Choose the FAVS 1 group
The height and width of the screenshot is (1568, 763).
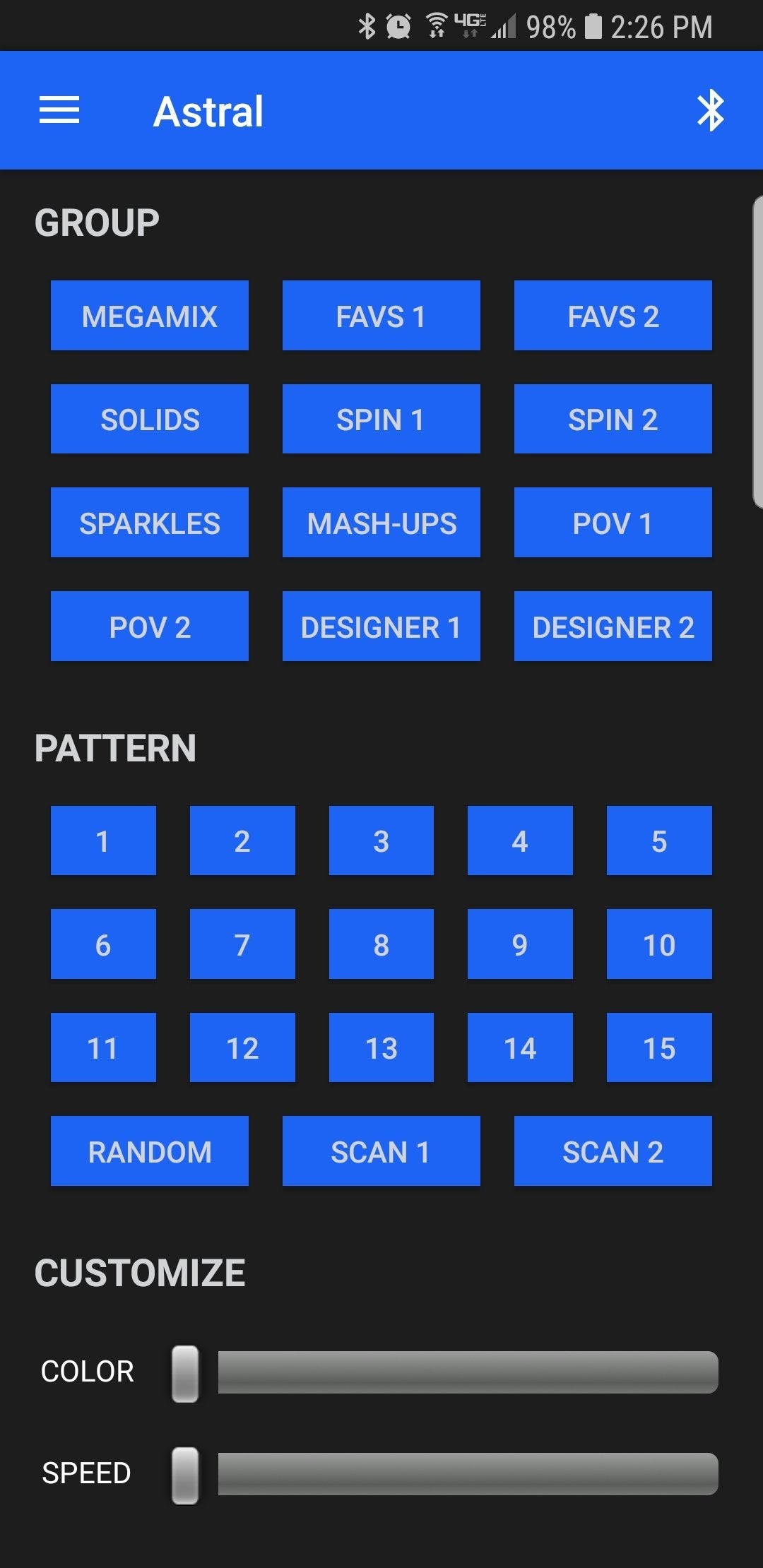(x=381, y=316)
